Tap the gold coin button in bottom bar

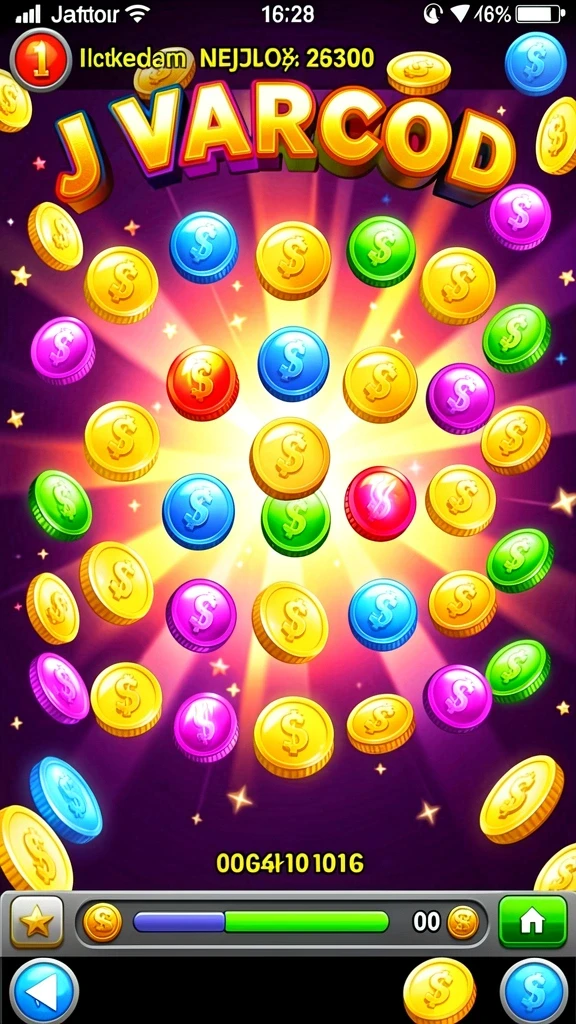click(x=439, y=991)
